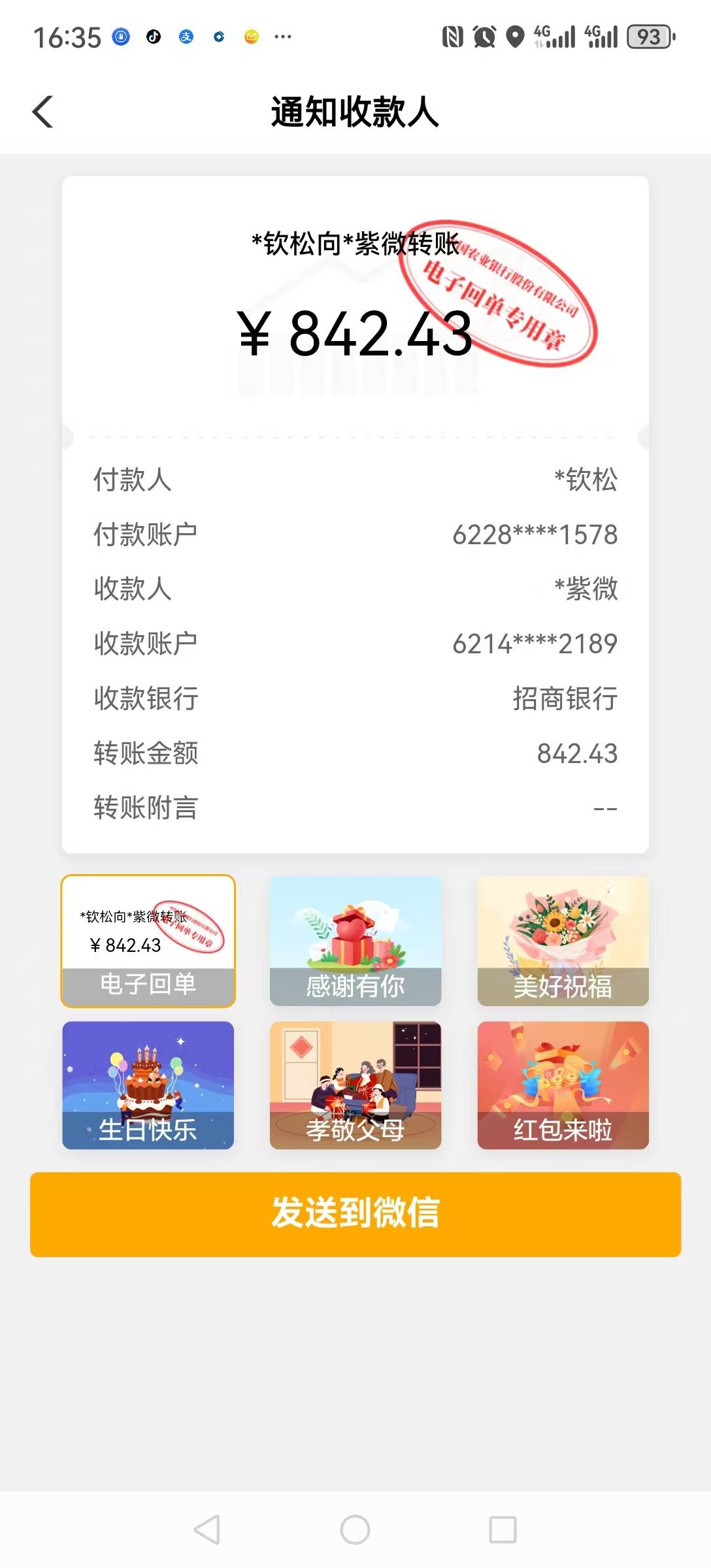Screen dimensions: 711x1568
Task: Select the 电子回单 template
Action: click(148, 941)
